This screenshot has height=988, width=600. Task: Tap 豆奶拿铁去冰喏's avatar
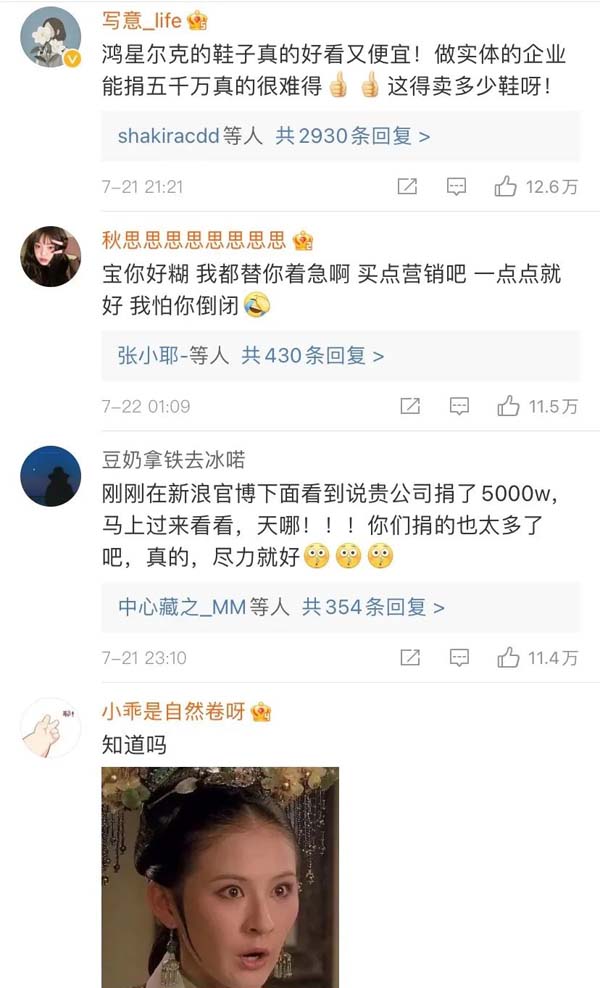click(x=51, y=476)
